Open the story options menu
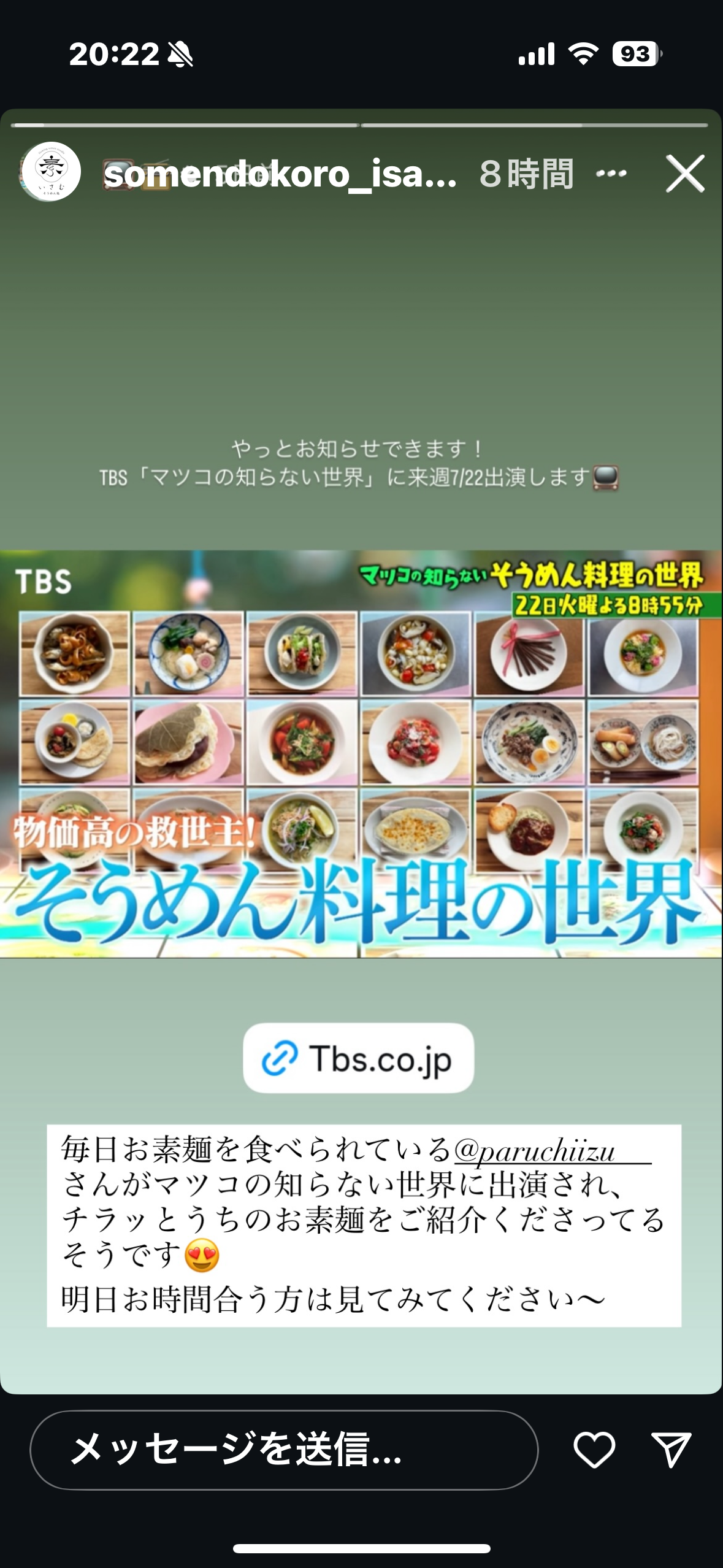 click(611, 174)
